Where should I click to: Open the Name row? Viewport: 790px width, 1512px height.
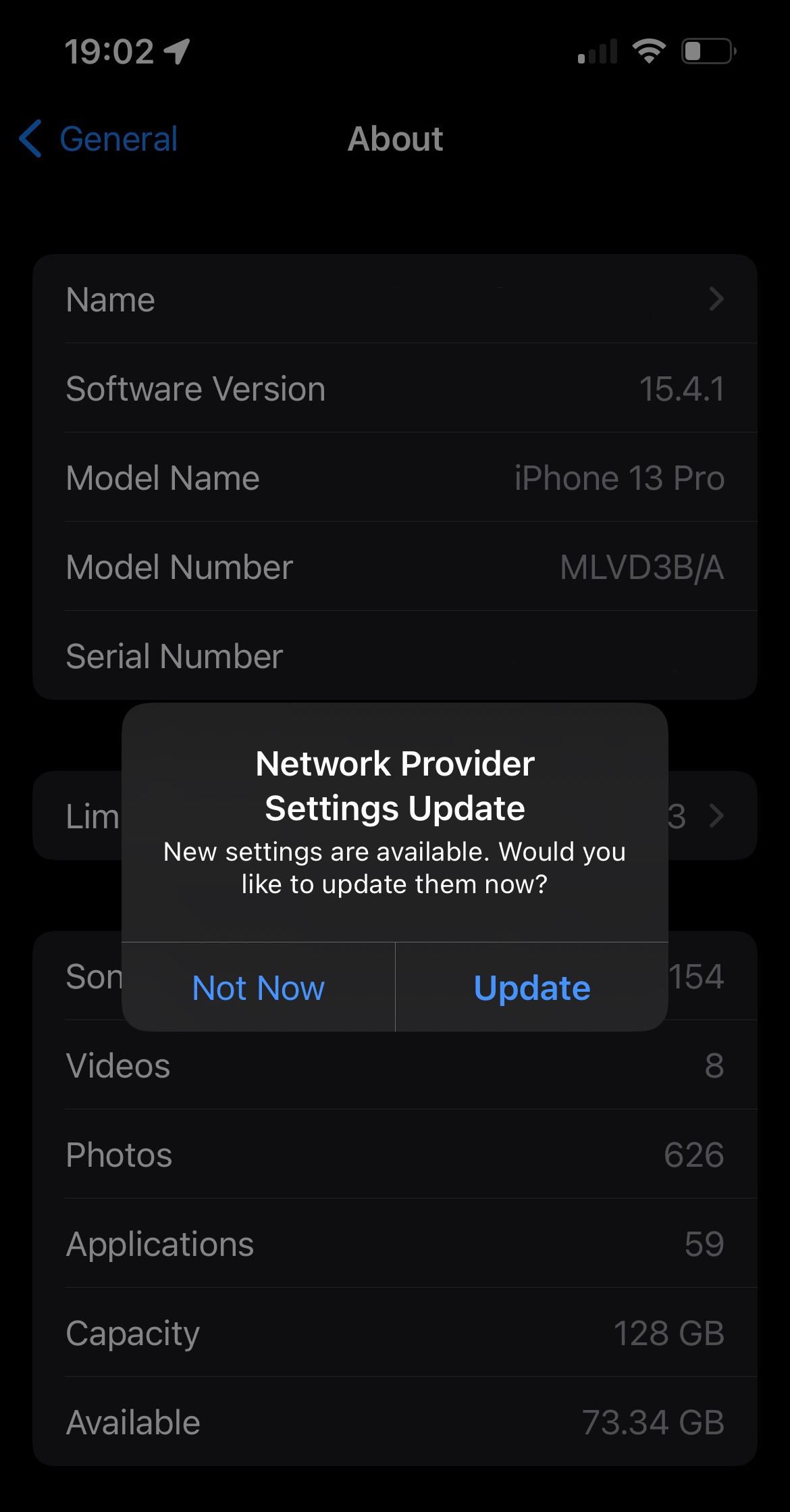coord(394,299)
